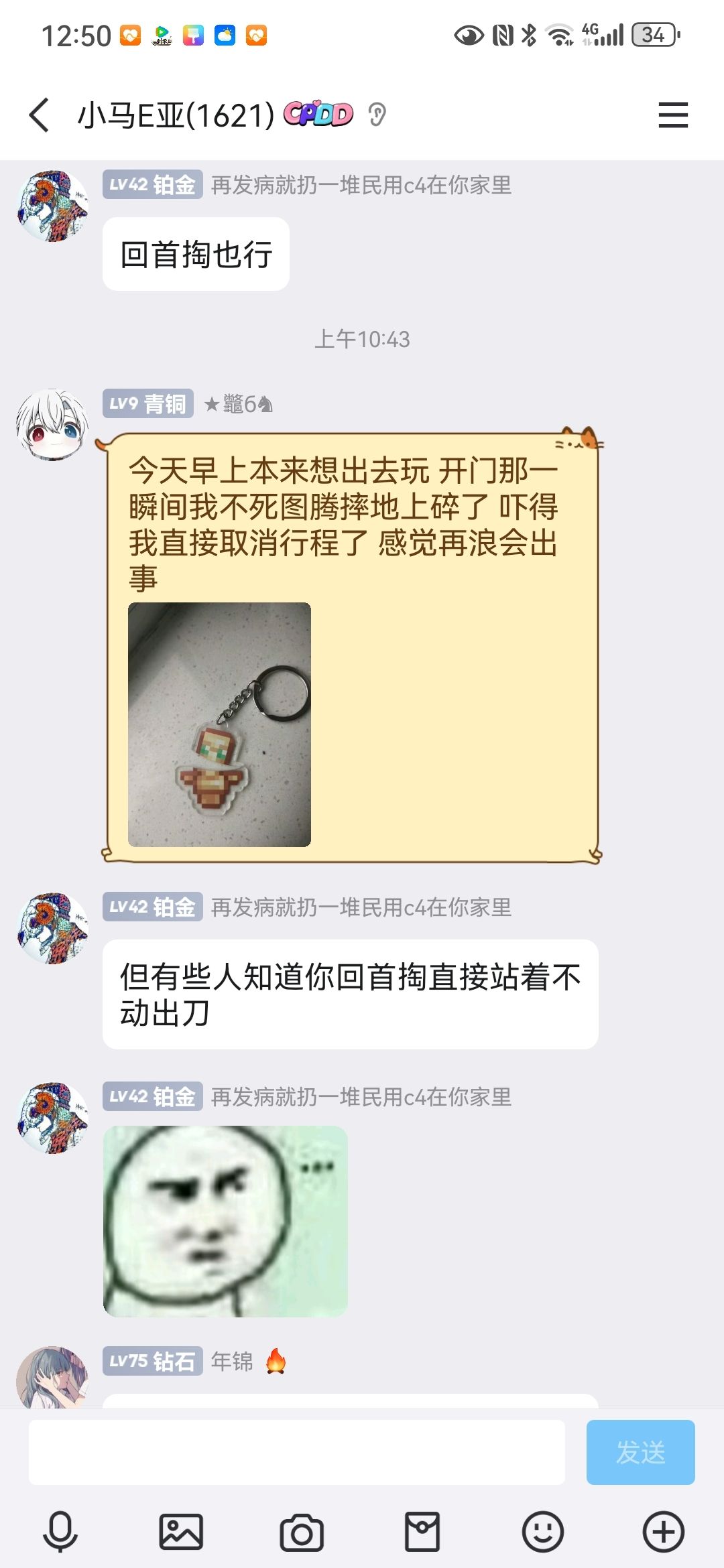
Task: Open the LV9 青铜 user's avatar
Action: pyautogui.click(x=52, y=425)
